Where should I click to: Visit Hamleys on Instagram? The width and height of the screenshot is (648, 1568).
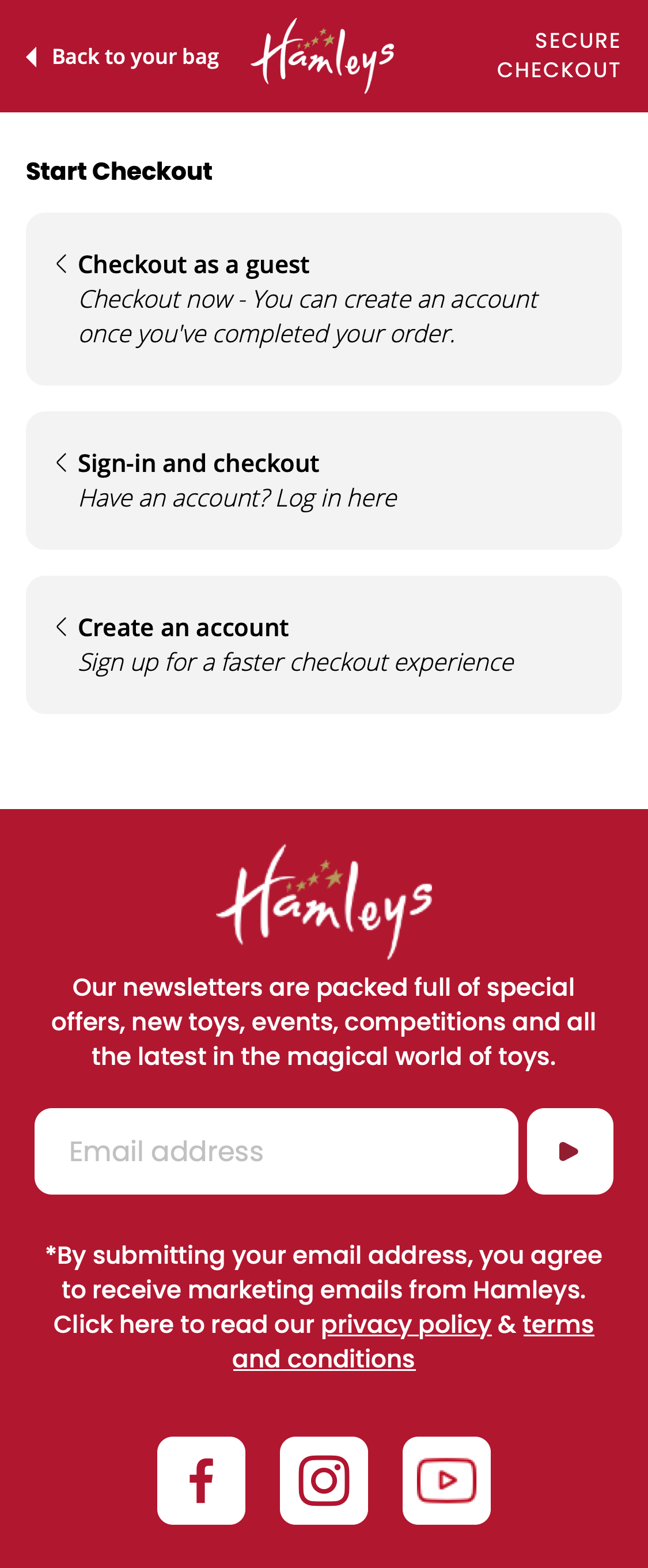click(x=324, y=1480)
